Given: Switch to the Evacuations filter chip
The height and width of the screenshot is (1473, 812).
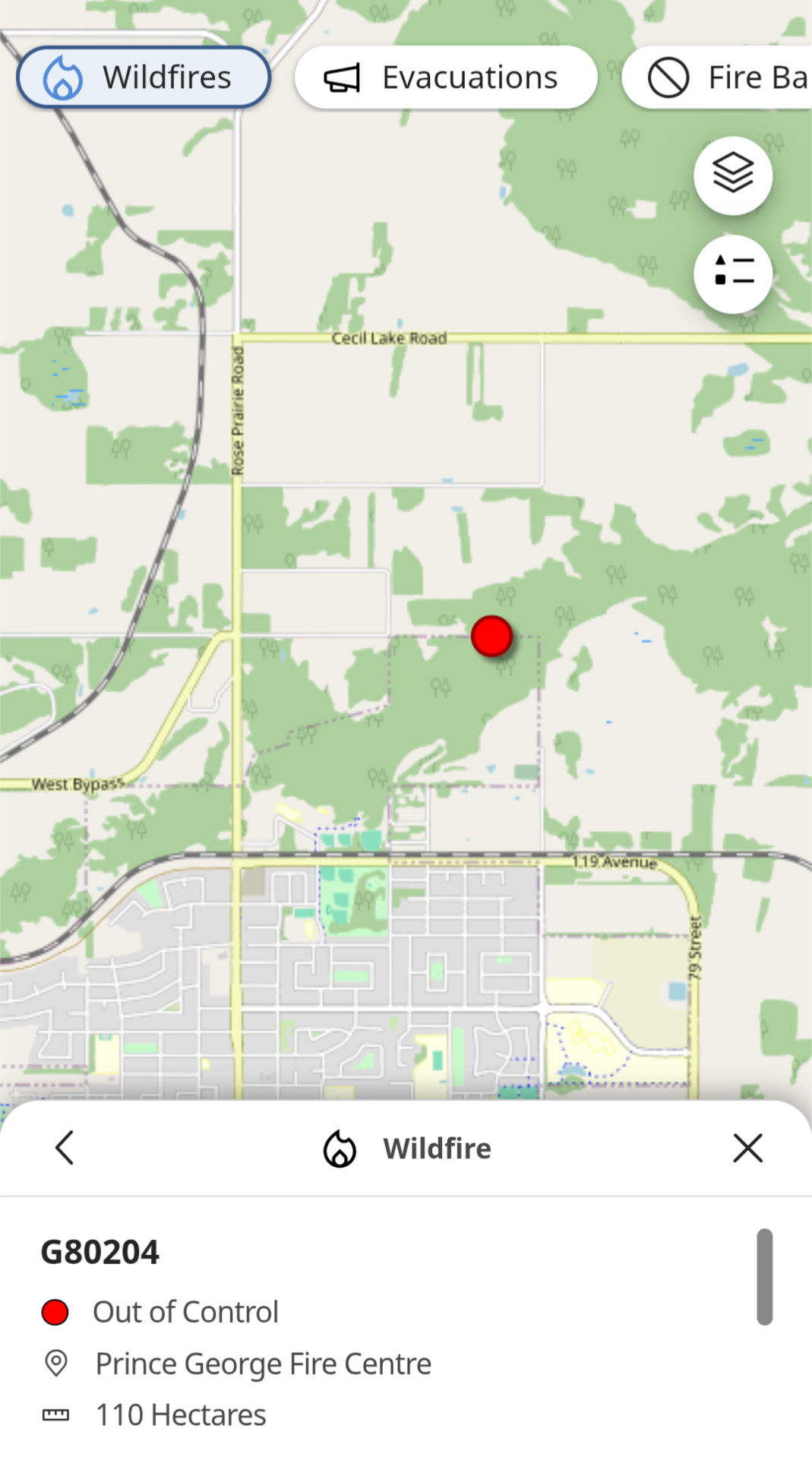Looking at the screenshot, I should 446,77.
